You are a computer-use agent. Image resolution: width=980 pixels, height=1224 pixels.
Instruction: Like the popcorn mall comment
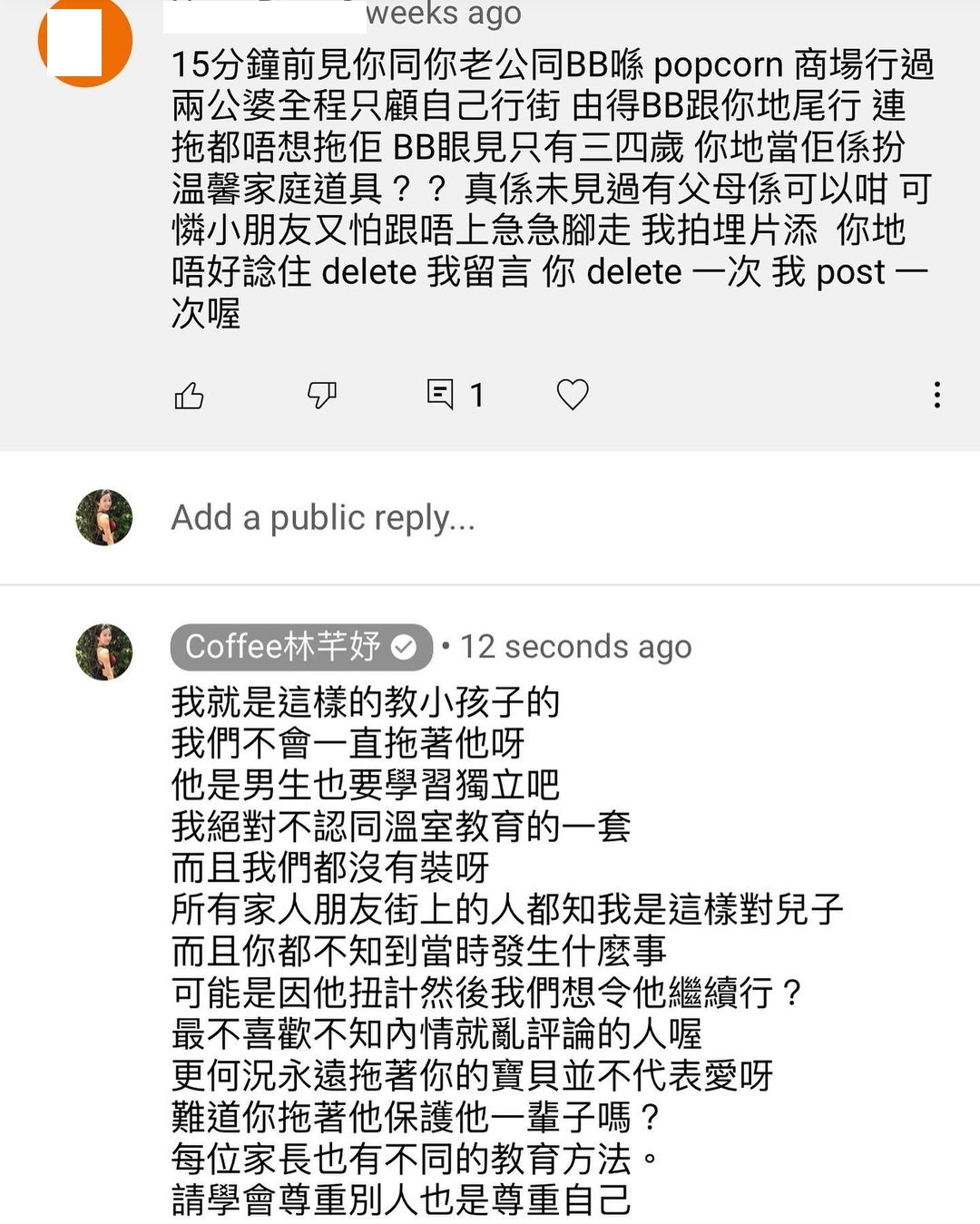[x=189, y=396]
